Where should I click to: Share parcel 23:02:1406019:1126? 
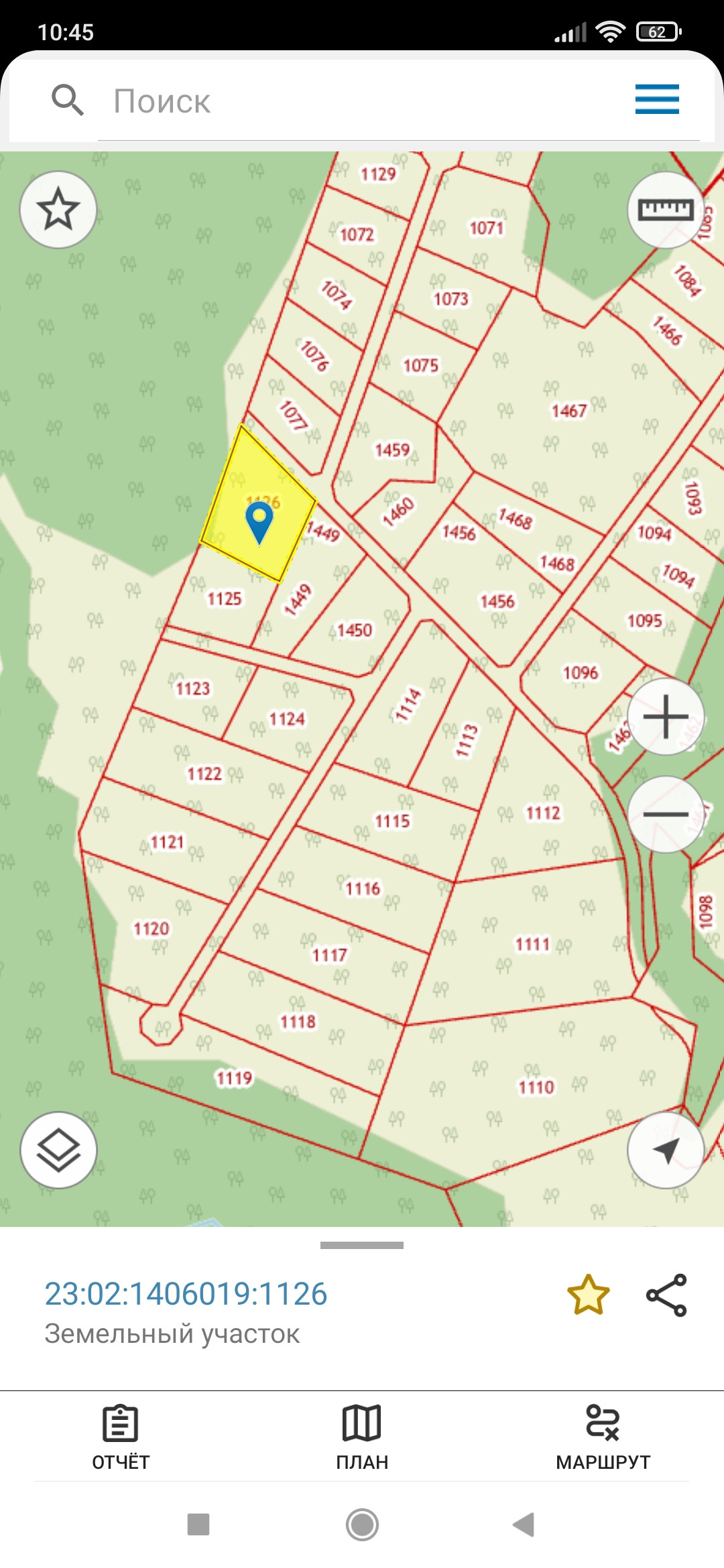tap(666, 1295)
